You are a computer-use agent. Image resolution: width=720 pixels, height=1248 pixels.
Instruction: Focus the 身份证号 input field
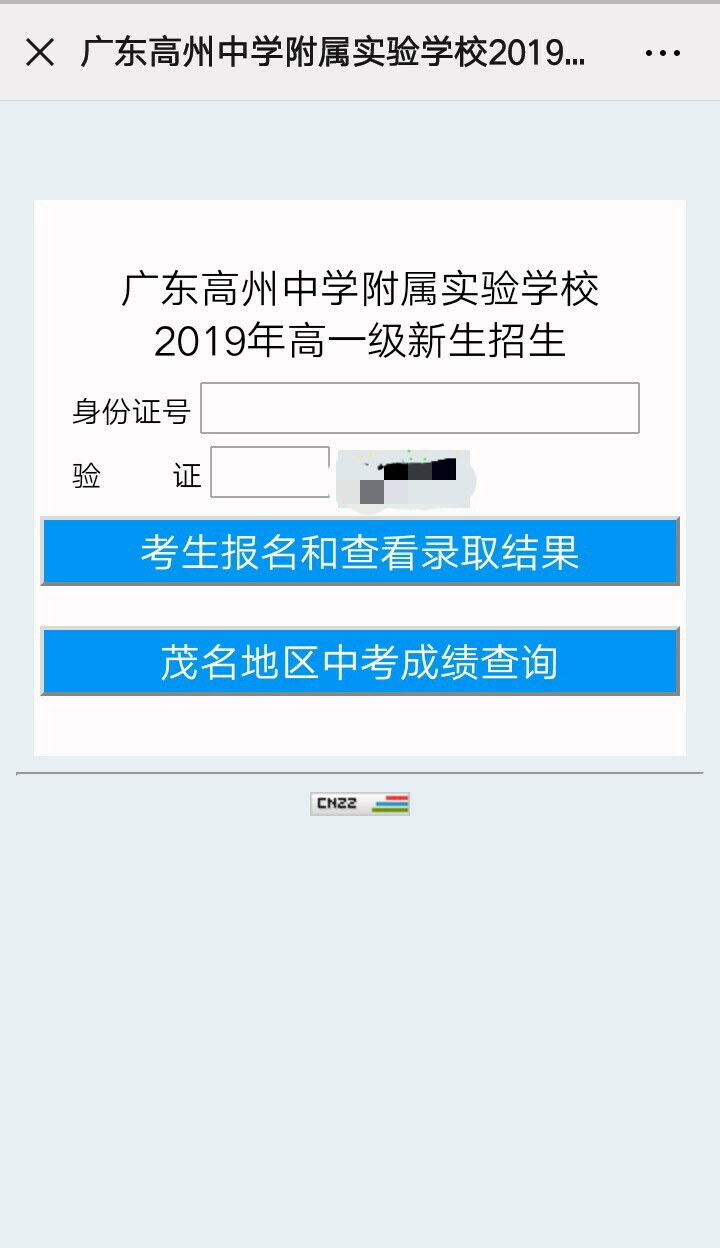click(x=419, y=408)
